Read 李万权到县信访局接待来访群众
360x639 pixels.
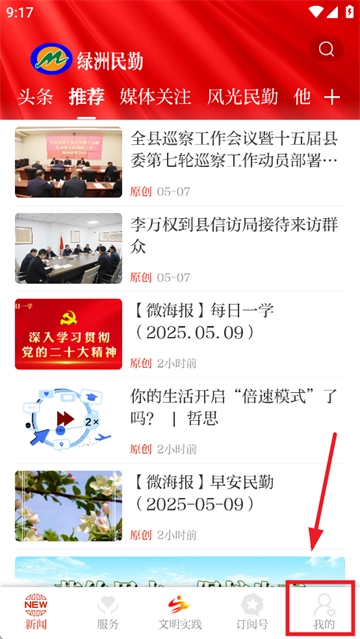pos(180,248)
